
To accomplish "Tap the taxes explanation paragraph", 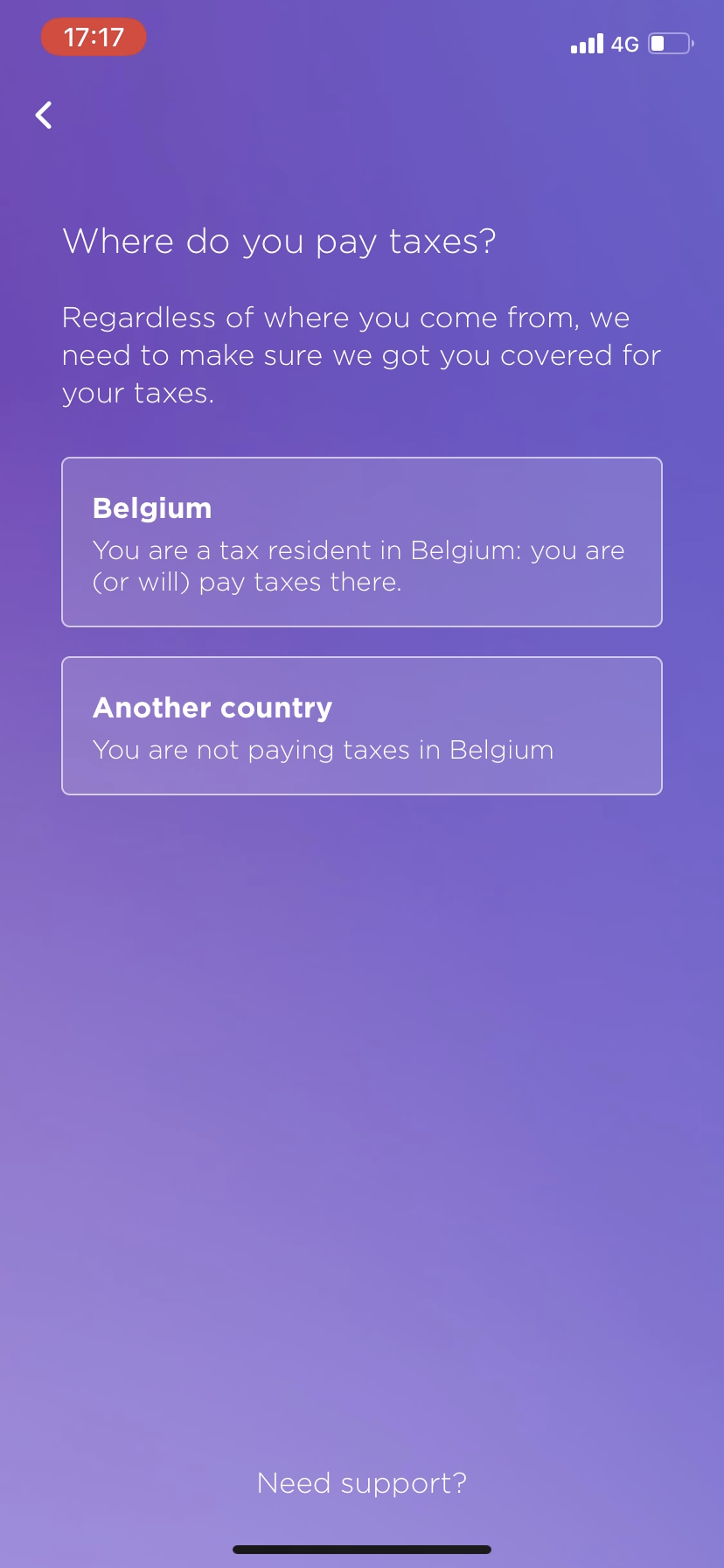I will tap(361, 354).
